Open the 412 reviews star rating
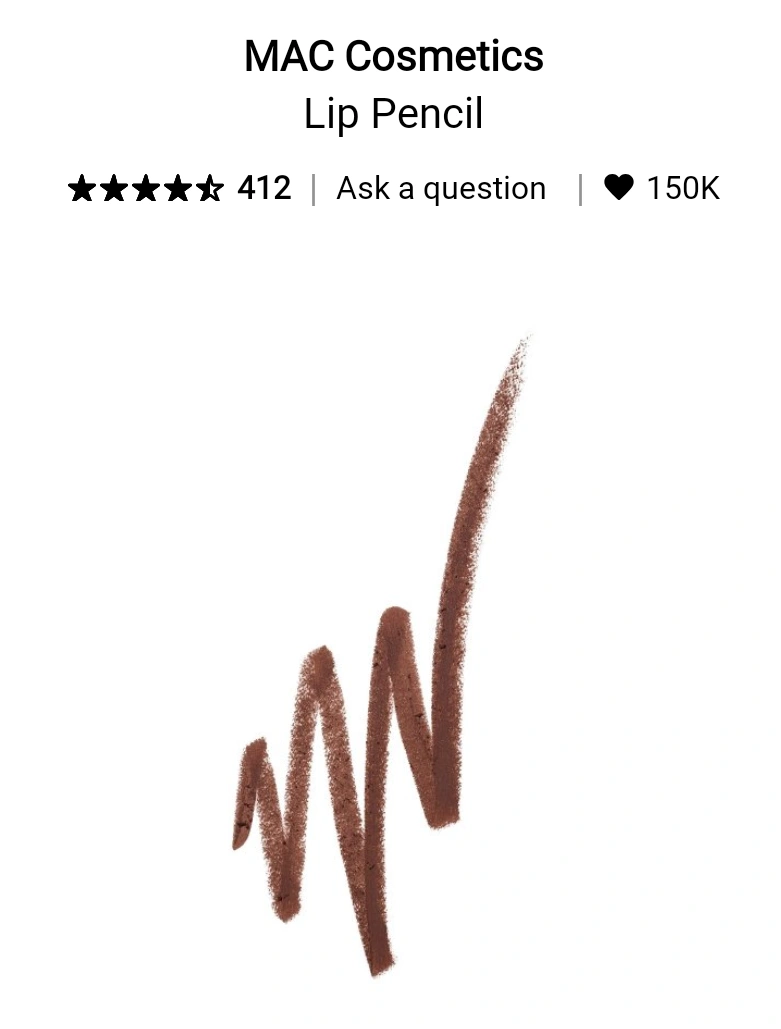Screen dimensions: 781x1029 [x=179, y=188]
